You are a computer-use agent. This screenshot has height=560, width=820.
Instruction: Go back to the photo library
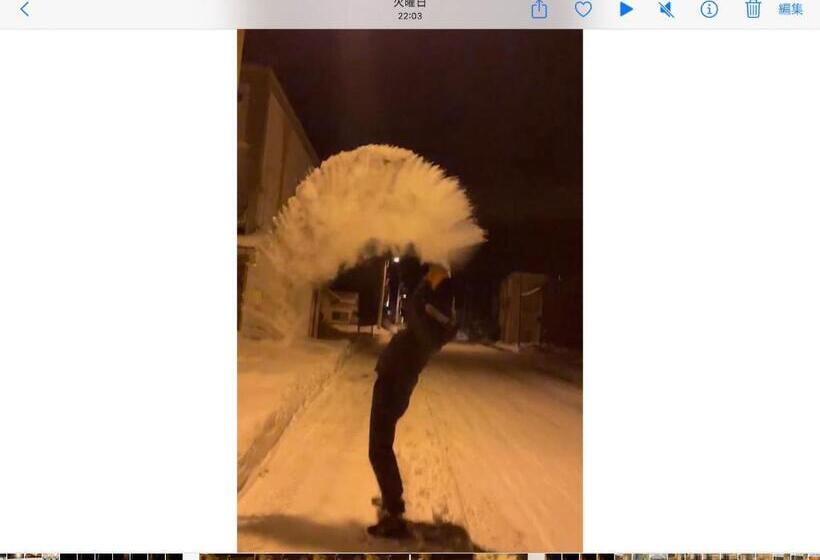tap(24, 9)
